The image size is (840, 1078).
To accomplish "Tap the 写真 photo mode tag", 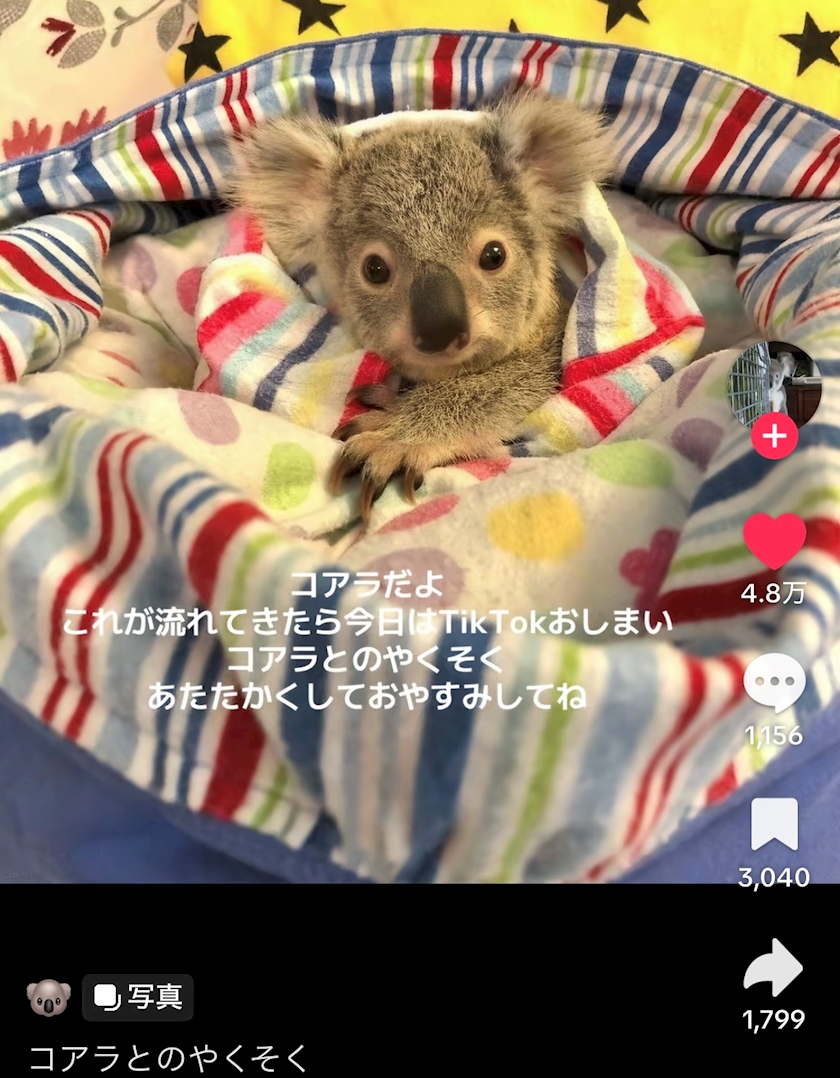I will [x=138, y=997].
